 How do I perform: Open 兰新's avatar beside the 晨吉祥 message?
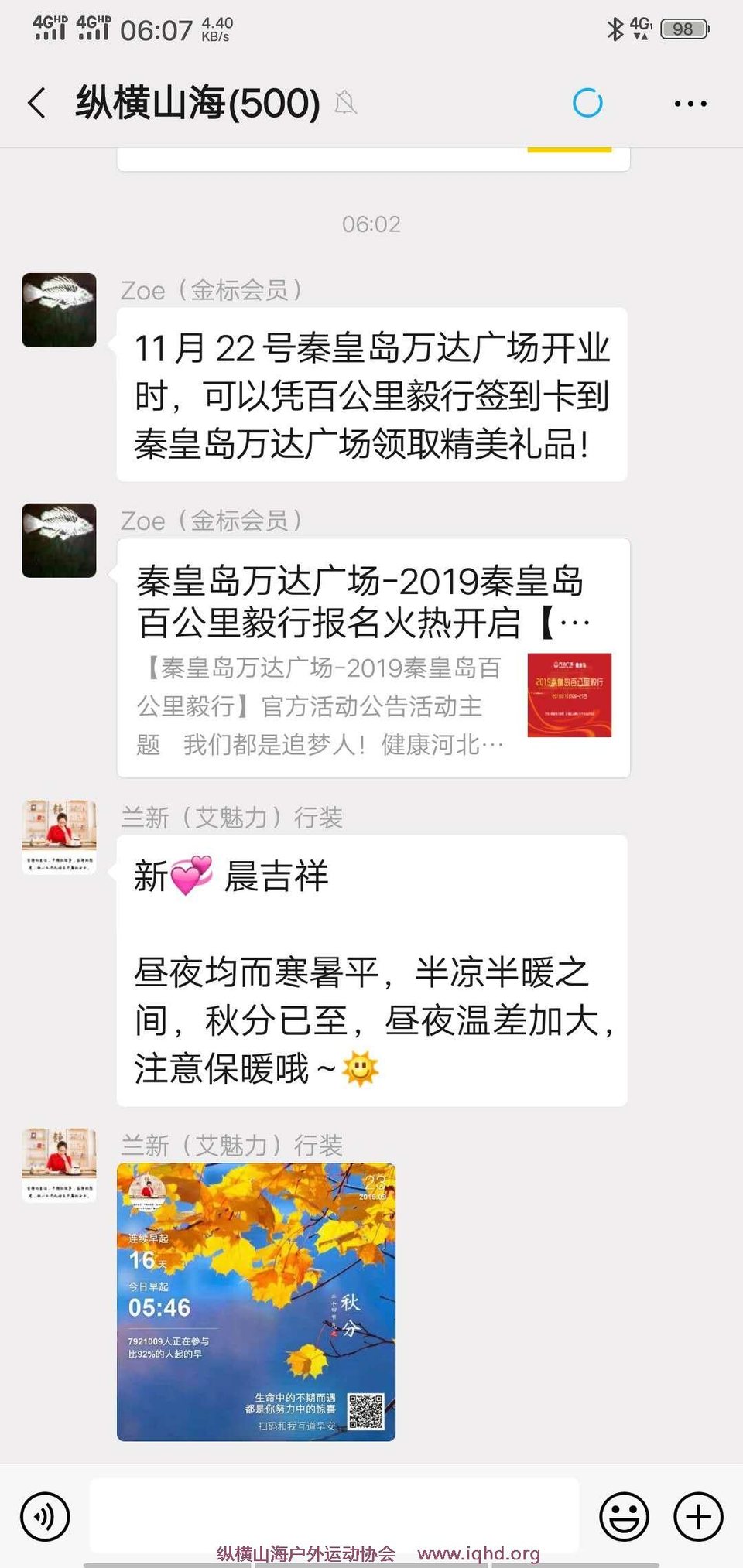tap(59, 838)
